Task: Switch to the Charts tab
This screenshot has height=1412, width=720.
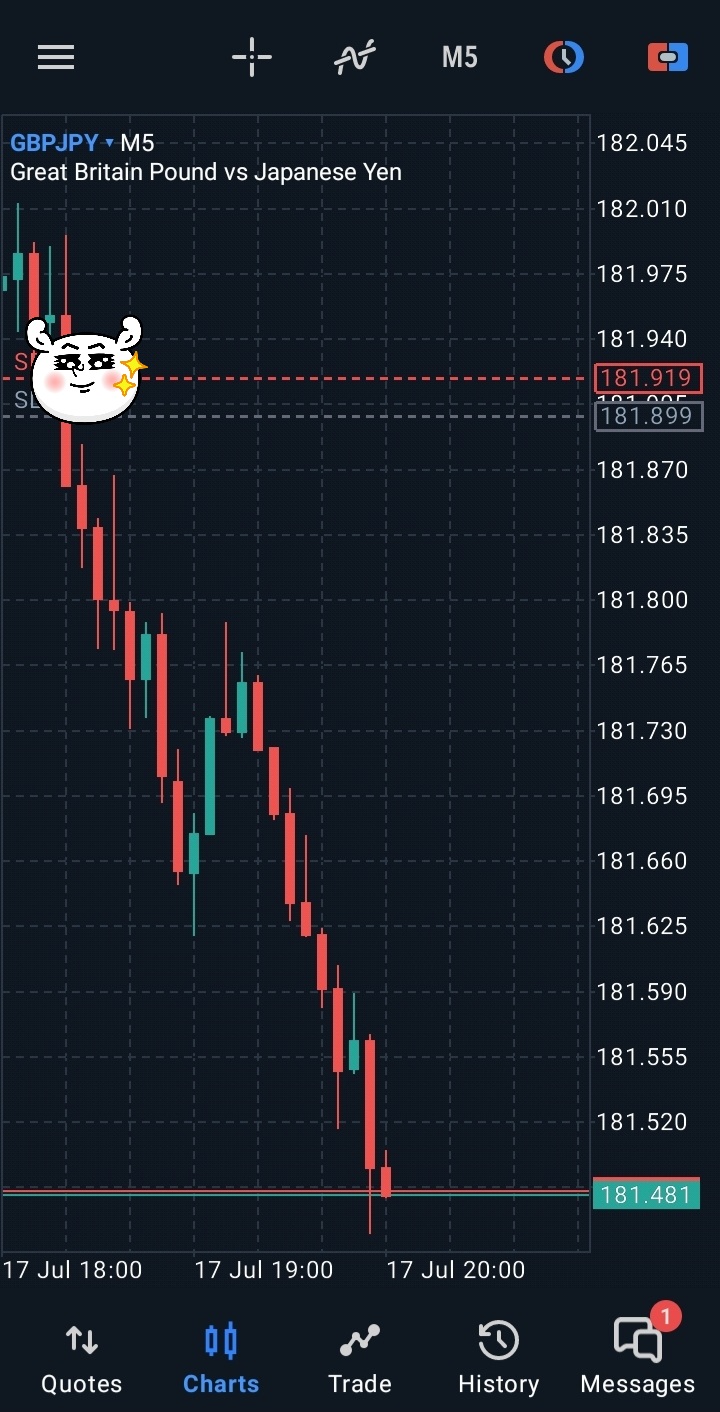Action: 221,1358
